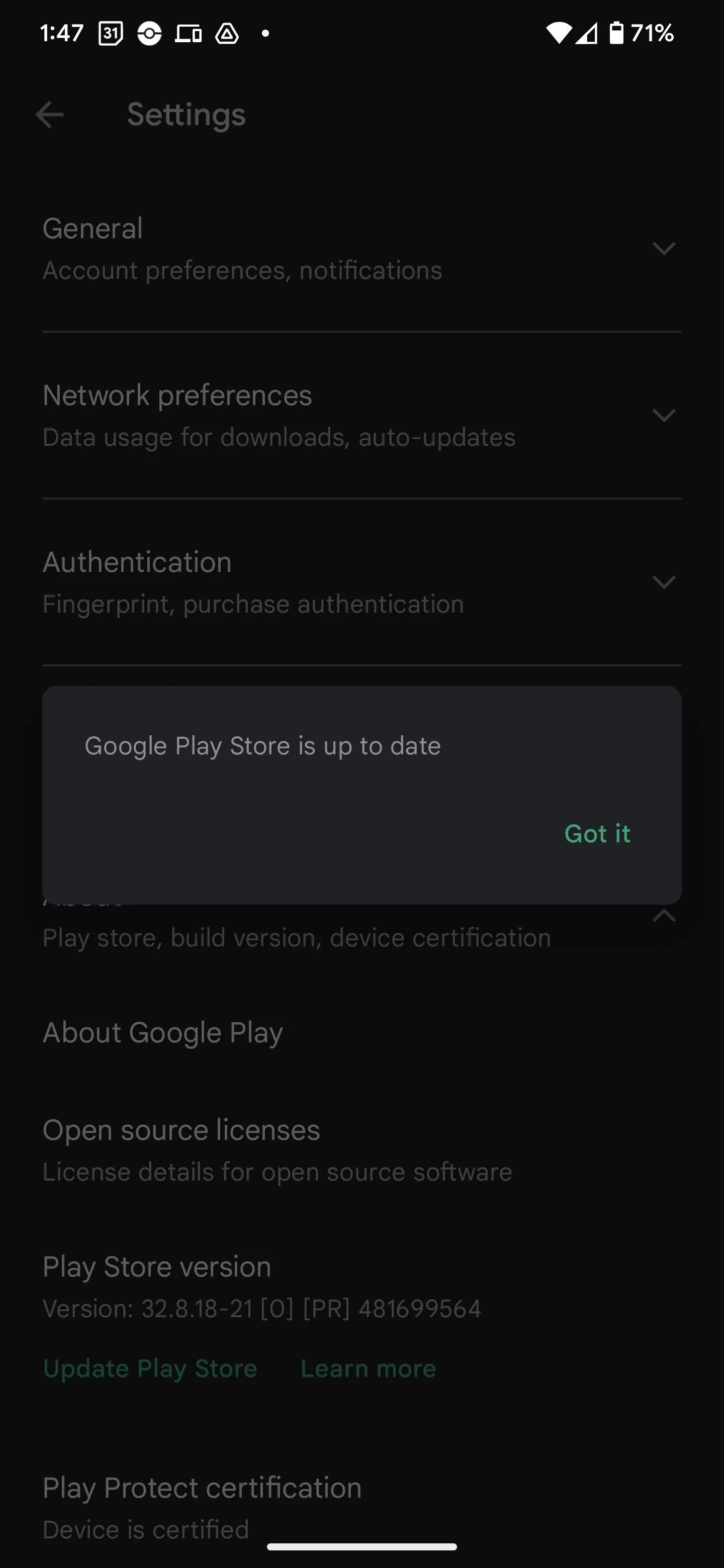Tap Learn more about Play Store version
724x1568 pixels.
pyautogui.click(x=369, y=1368)
